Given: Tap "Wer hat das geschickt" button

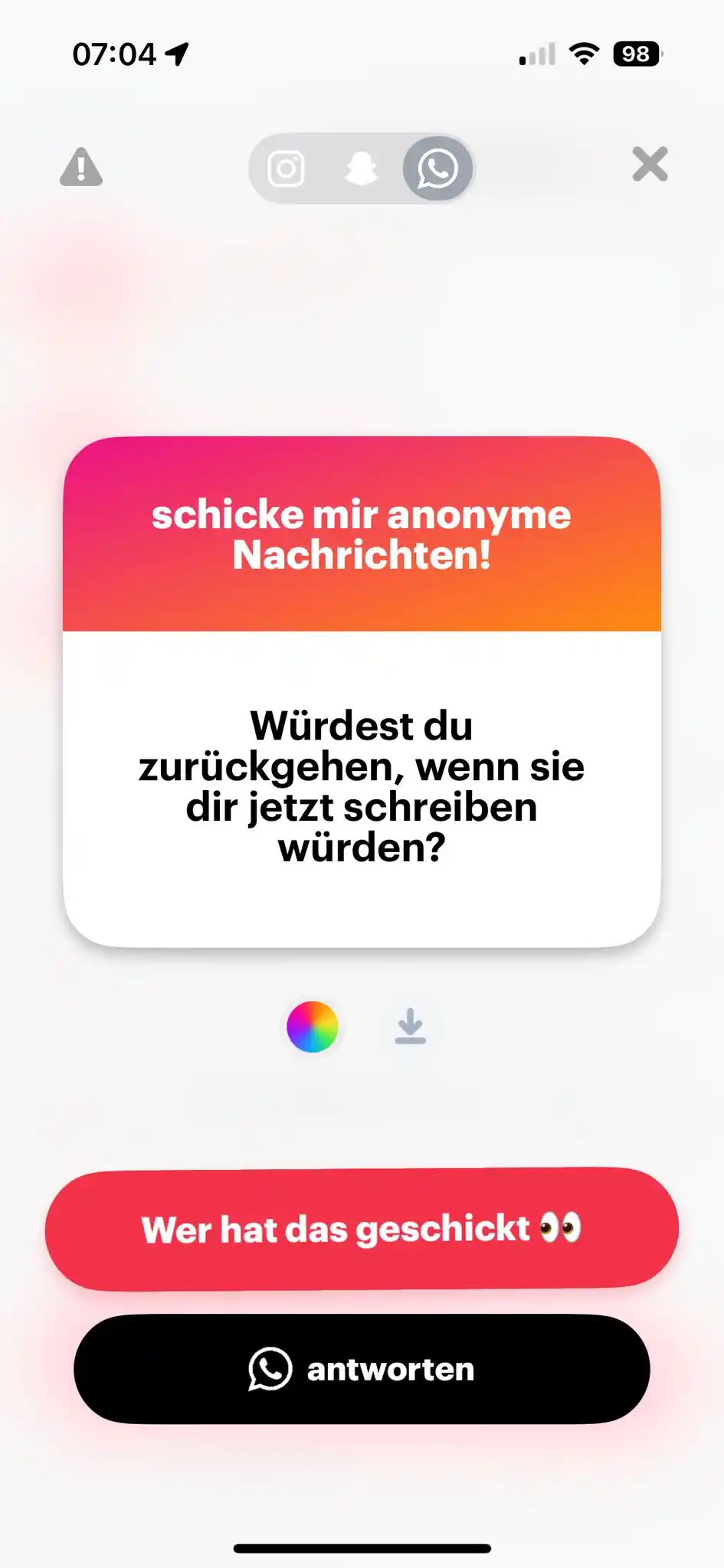Looking at the screenshot, I should pos(362,1230).
